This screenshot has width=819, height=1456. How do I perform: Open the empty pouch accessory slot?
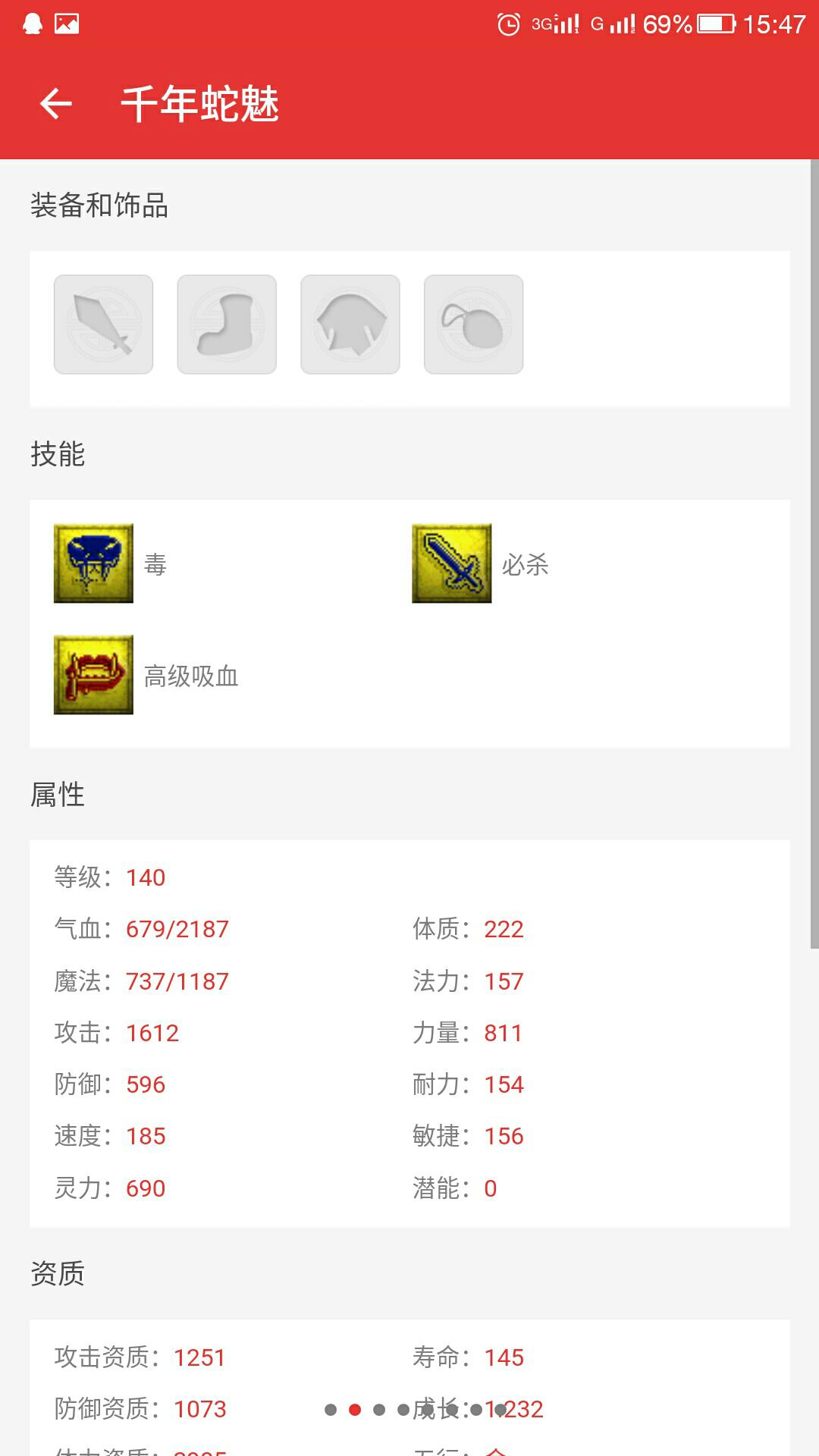coord(473,325)
